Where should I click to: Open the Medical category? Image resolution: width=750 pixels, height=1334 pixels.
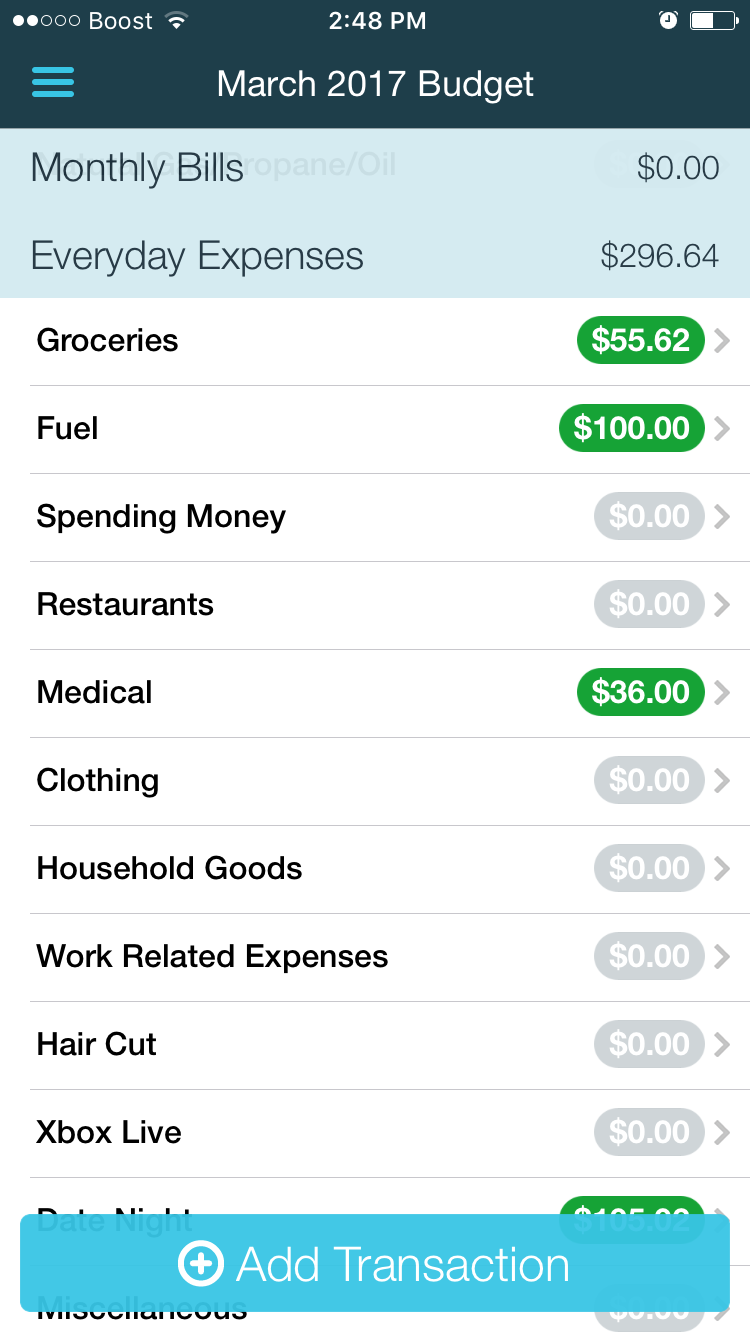pyautogui.click(x=375, y=693)
